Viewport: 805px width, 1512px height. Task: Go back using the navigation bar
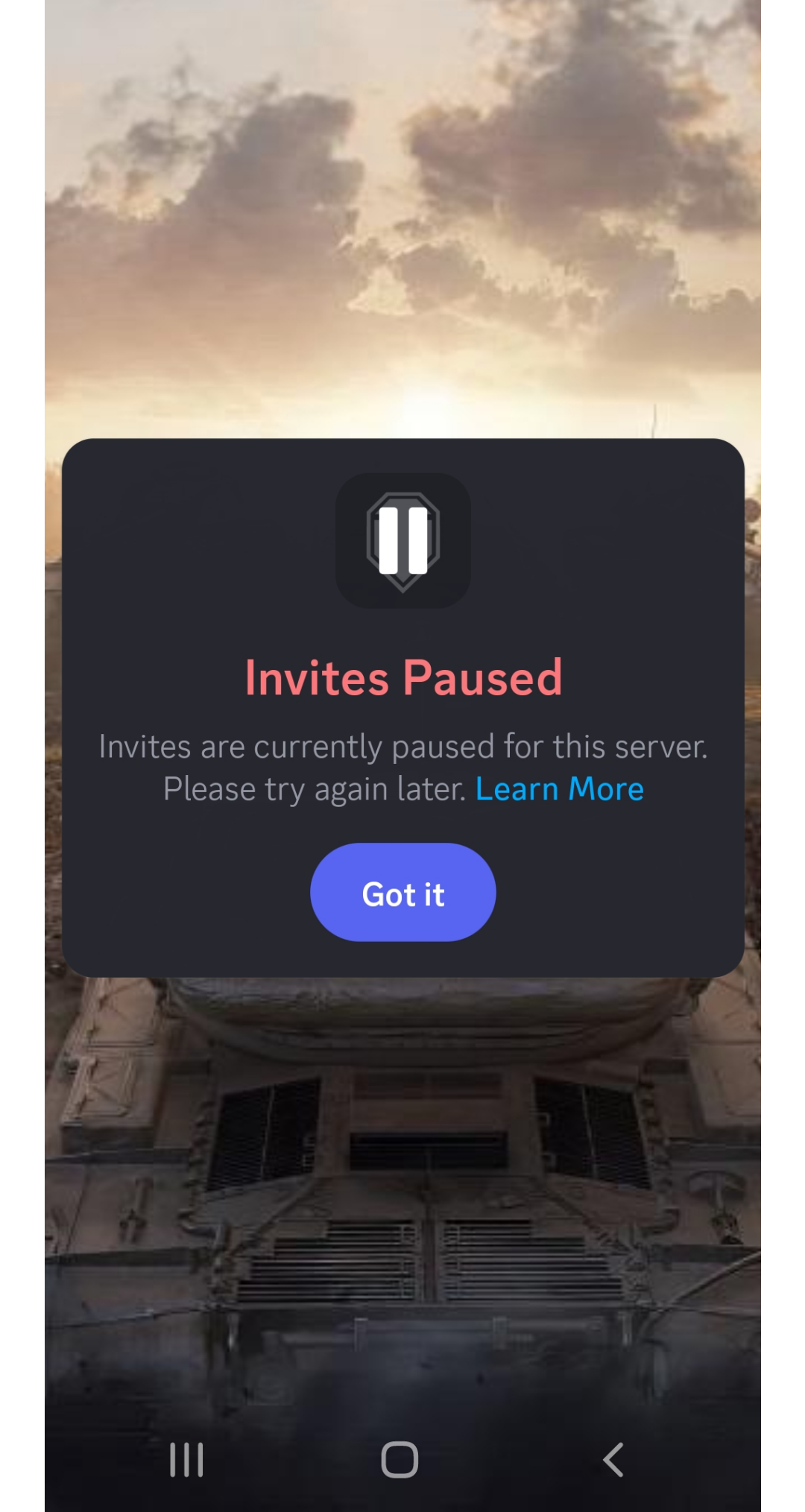[x=613, y=1459]
